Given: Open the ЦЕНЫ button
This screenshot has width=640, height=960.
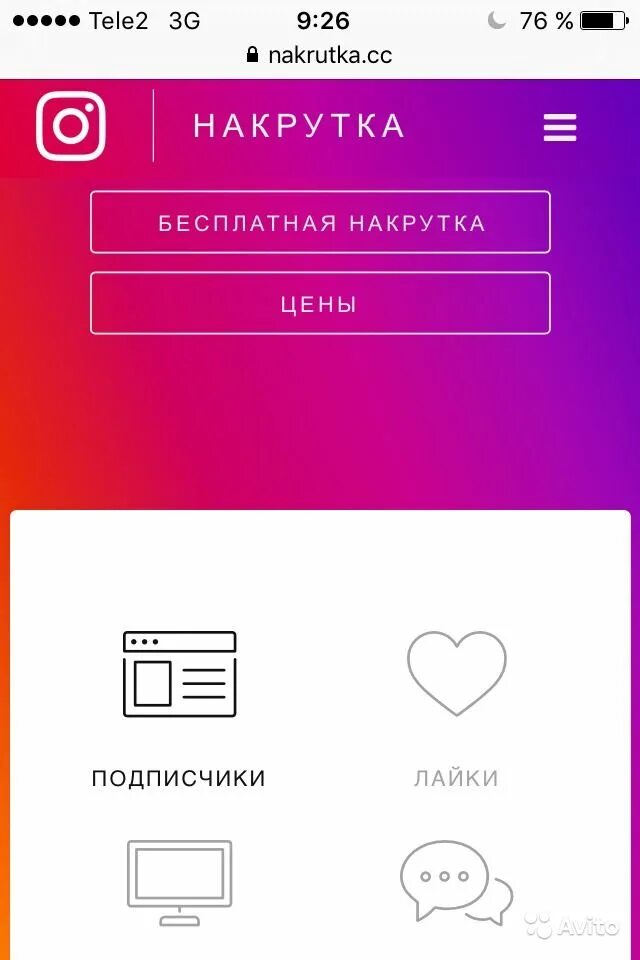Looking at the screenshot, I should [320, 303].
